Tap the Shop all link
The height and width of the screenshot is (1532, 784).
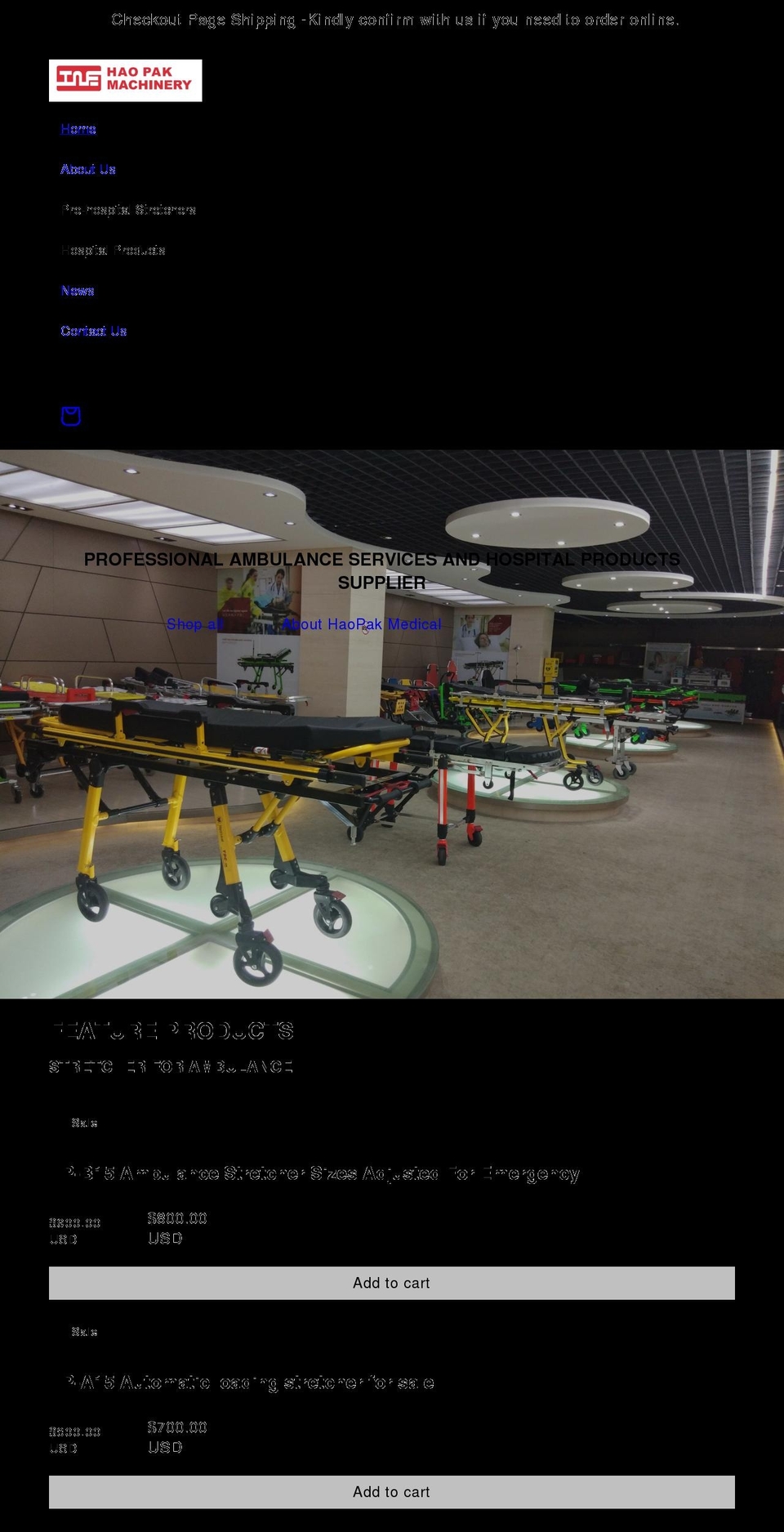pos(194,624)
